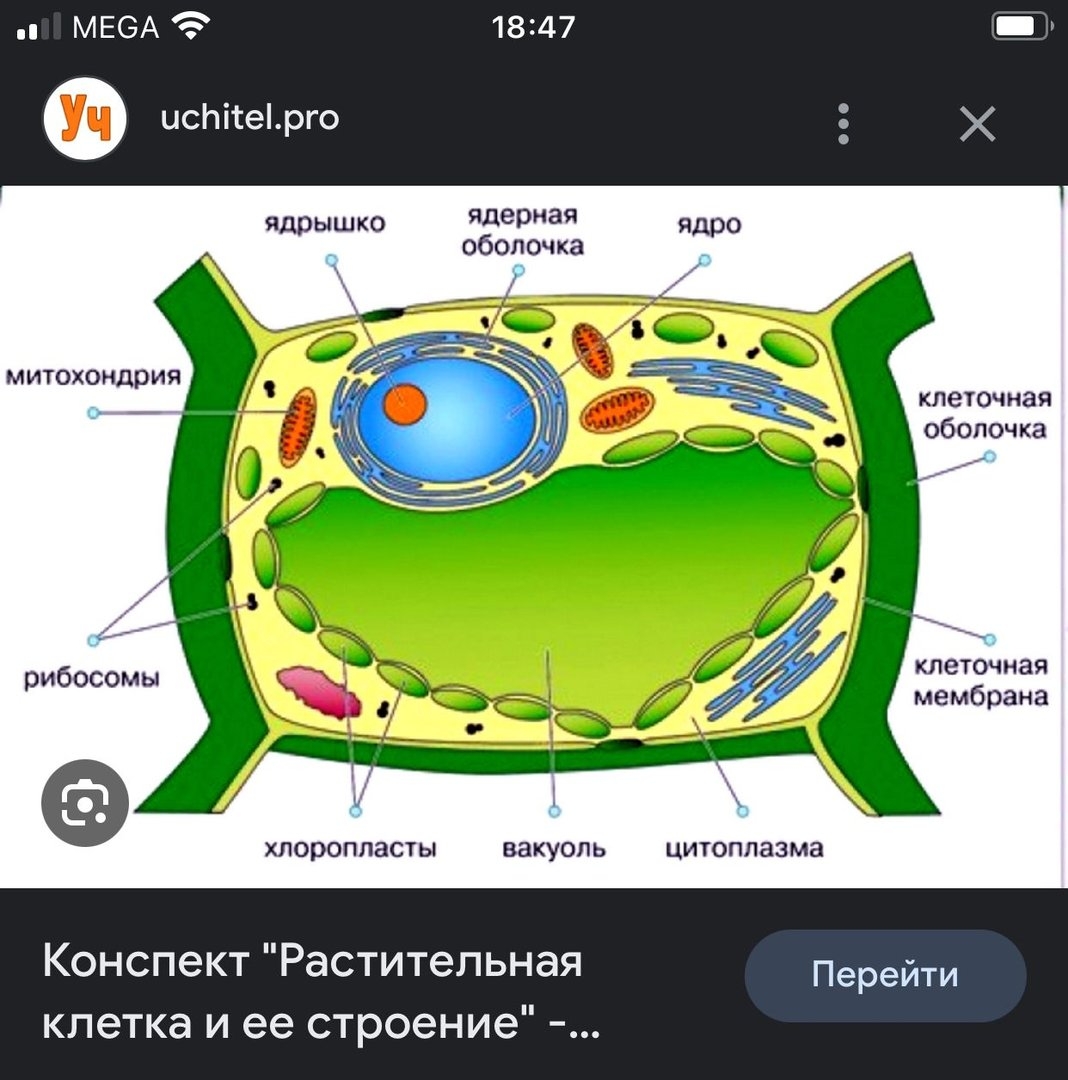Open the three-dot overflow menu

[844, 124]
